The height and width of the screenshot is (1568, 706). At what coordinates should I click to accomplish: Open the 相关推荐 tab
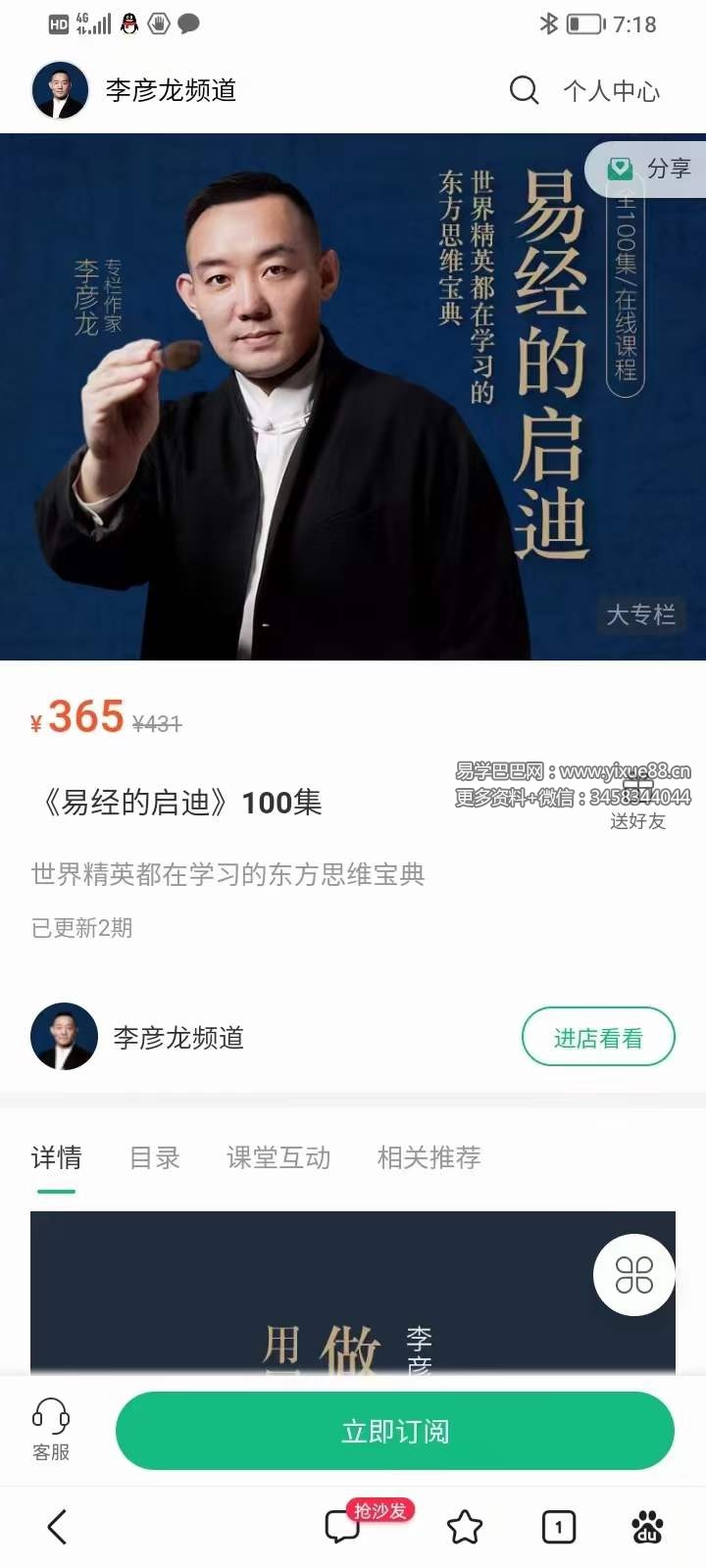click(427, 1157)
